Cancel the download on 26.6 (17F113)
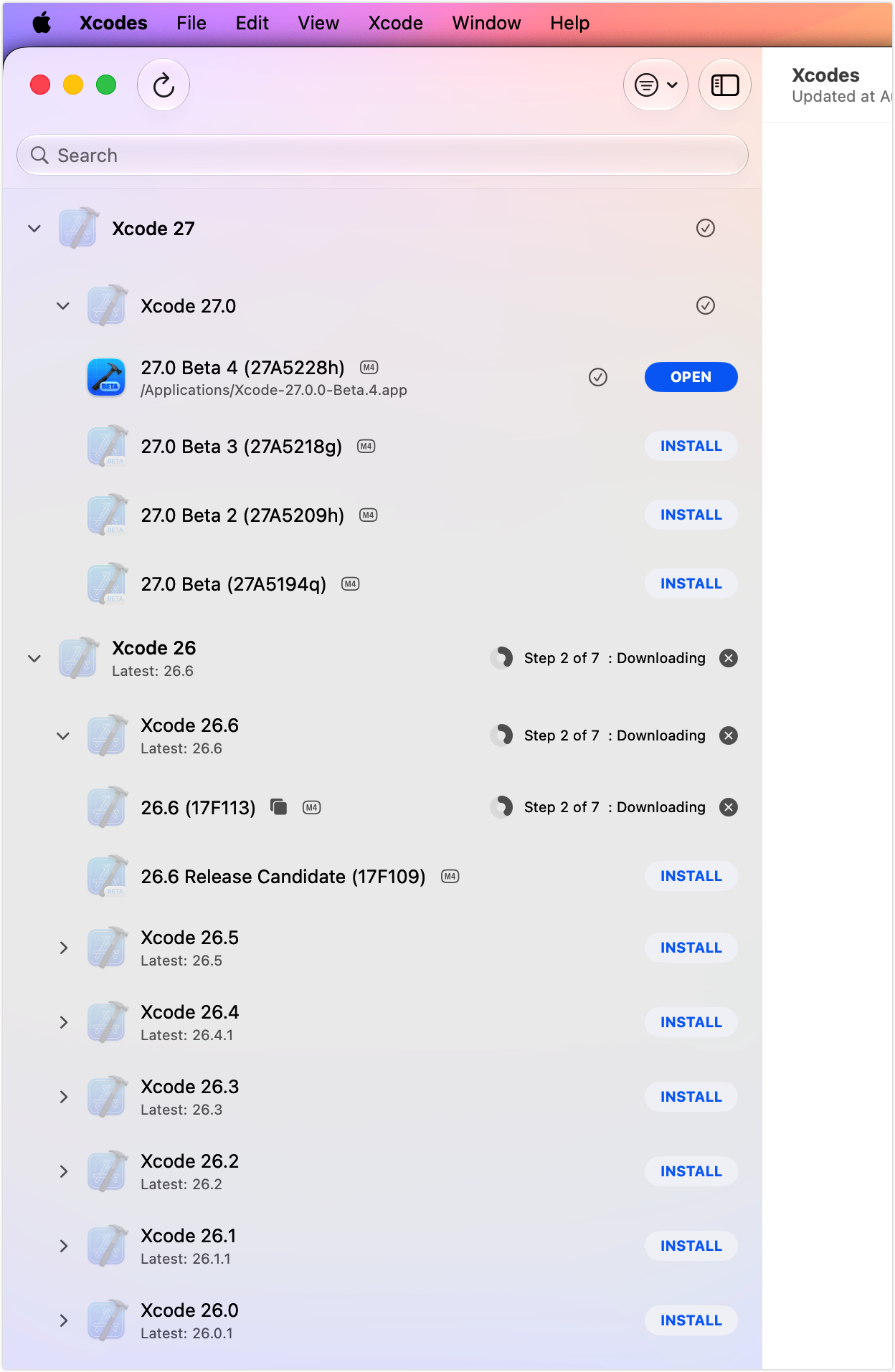Image resolution: width=895 pixels, height=1372 pixels. (729, 807)
